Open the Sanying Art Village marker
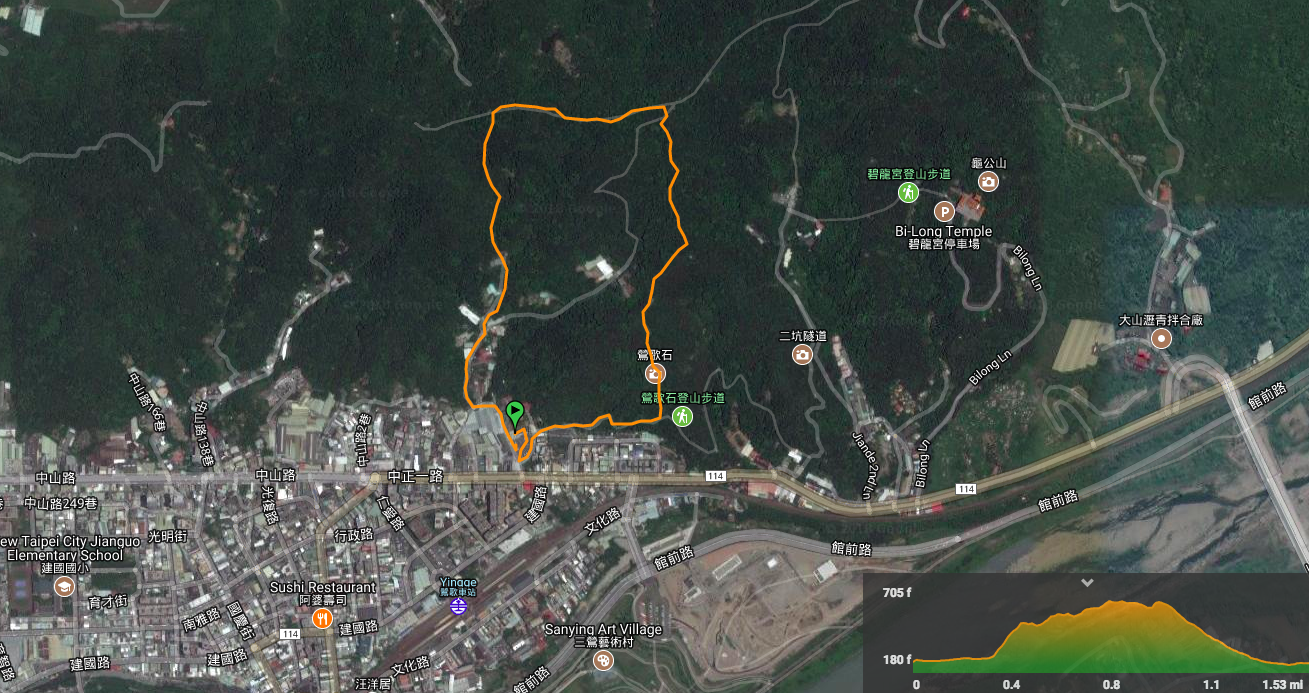Screen dimensions: 1309x693 603,661
